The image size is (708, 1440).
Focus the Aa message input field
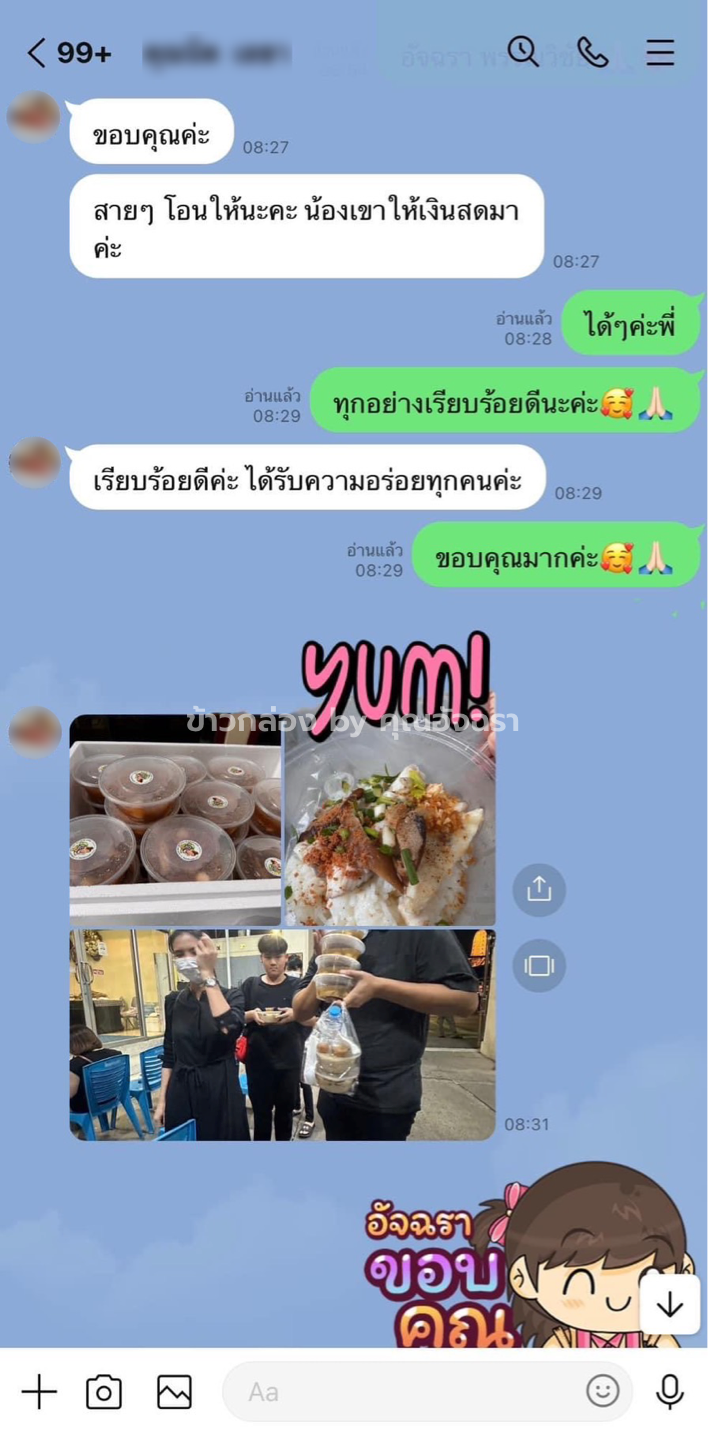pos(400,1392)
